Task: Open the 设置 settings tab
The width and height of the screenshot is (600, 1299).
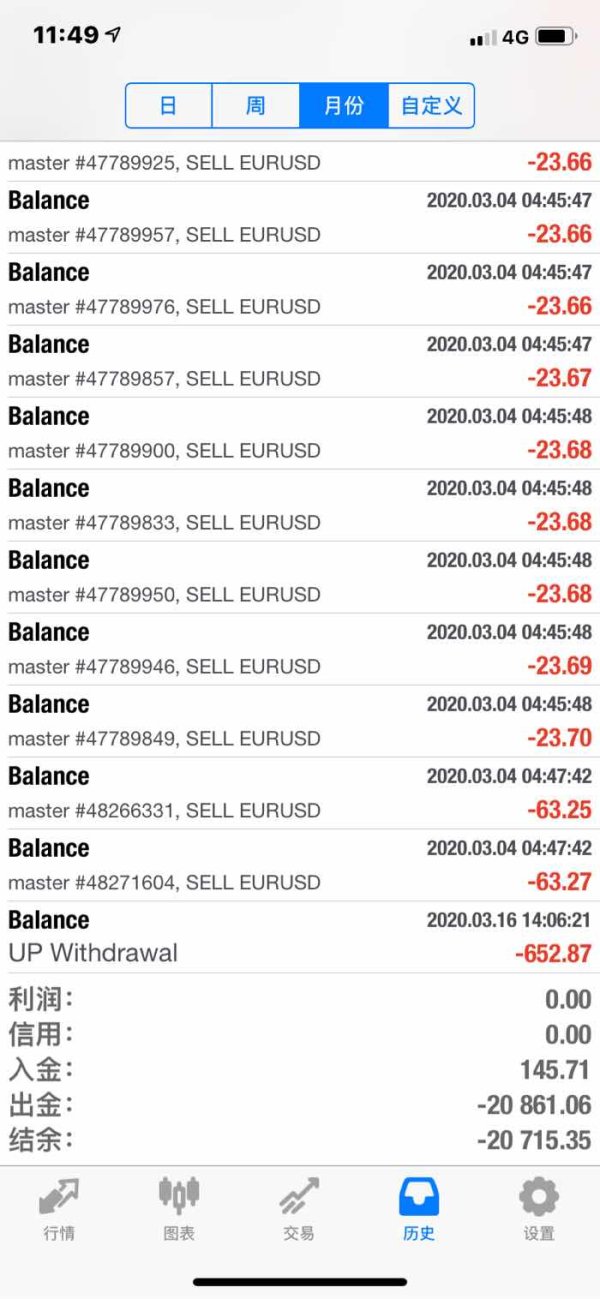Action: [x=539, y=1208]
